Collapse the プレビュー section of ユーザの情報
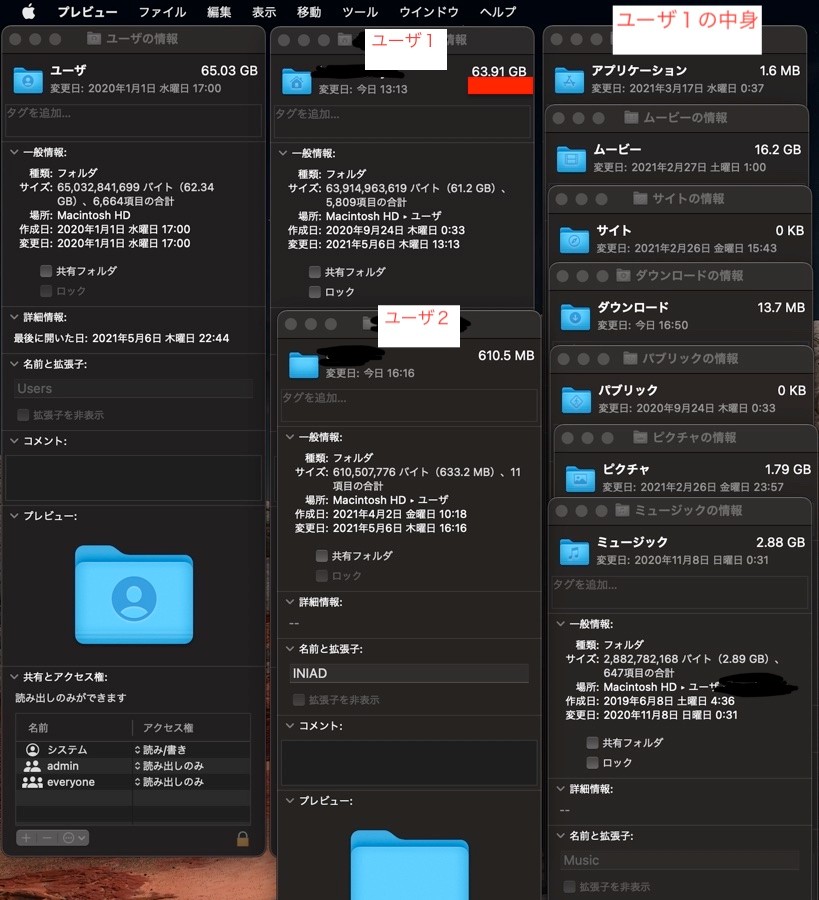Image resolution: width=819 pixels, height=900 pixels. click(x=13, y=515)
